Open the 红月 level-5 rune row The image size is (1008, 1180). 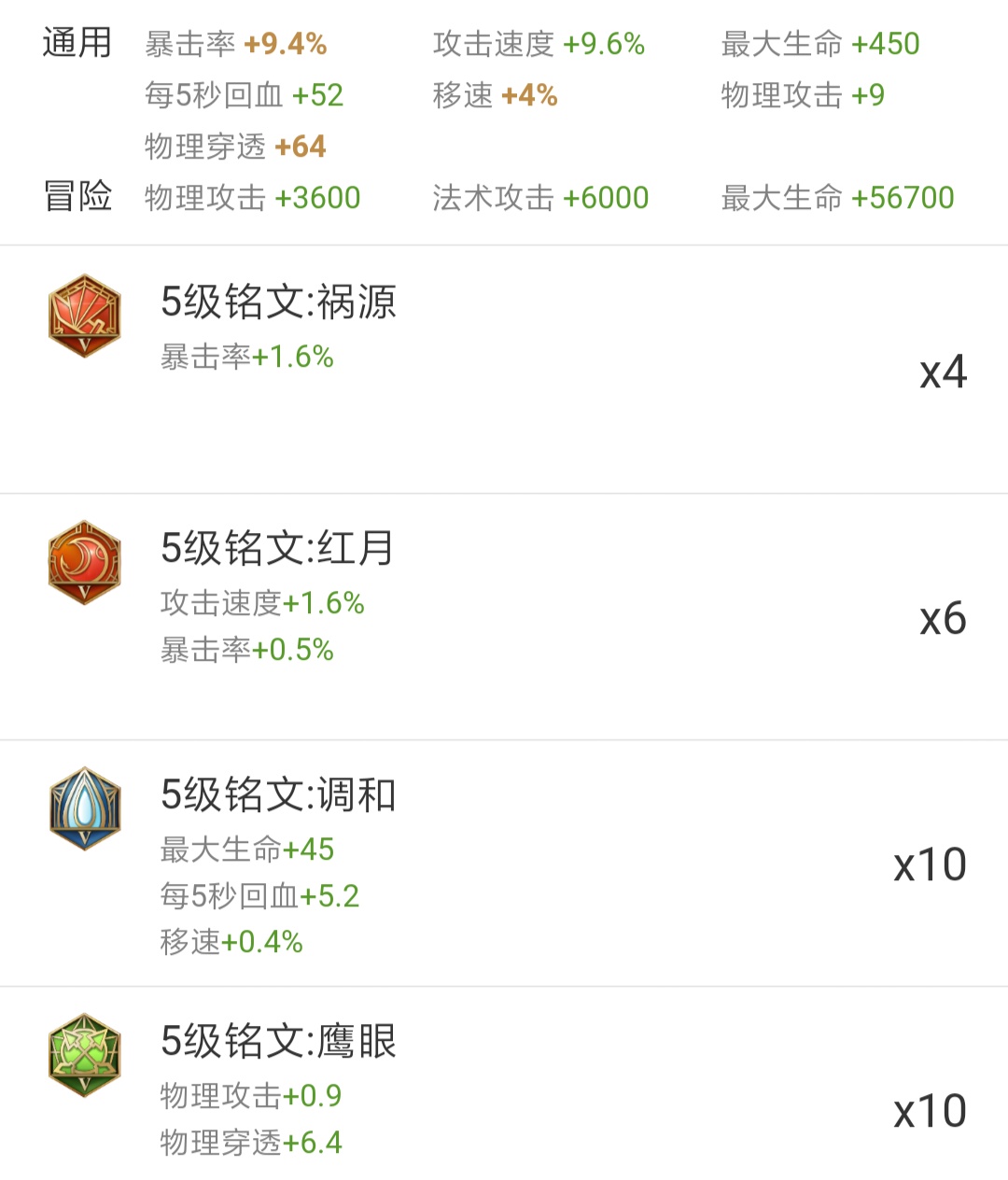click(x=504, y=616)
